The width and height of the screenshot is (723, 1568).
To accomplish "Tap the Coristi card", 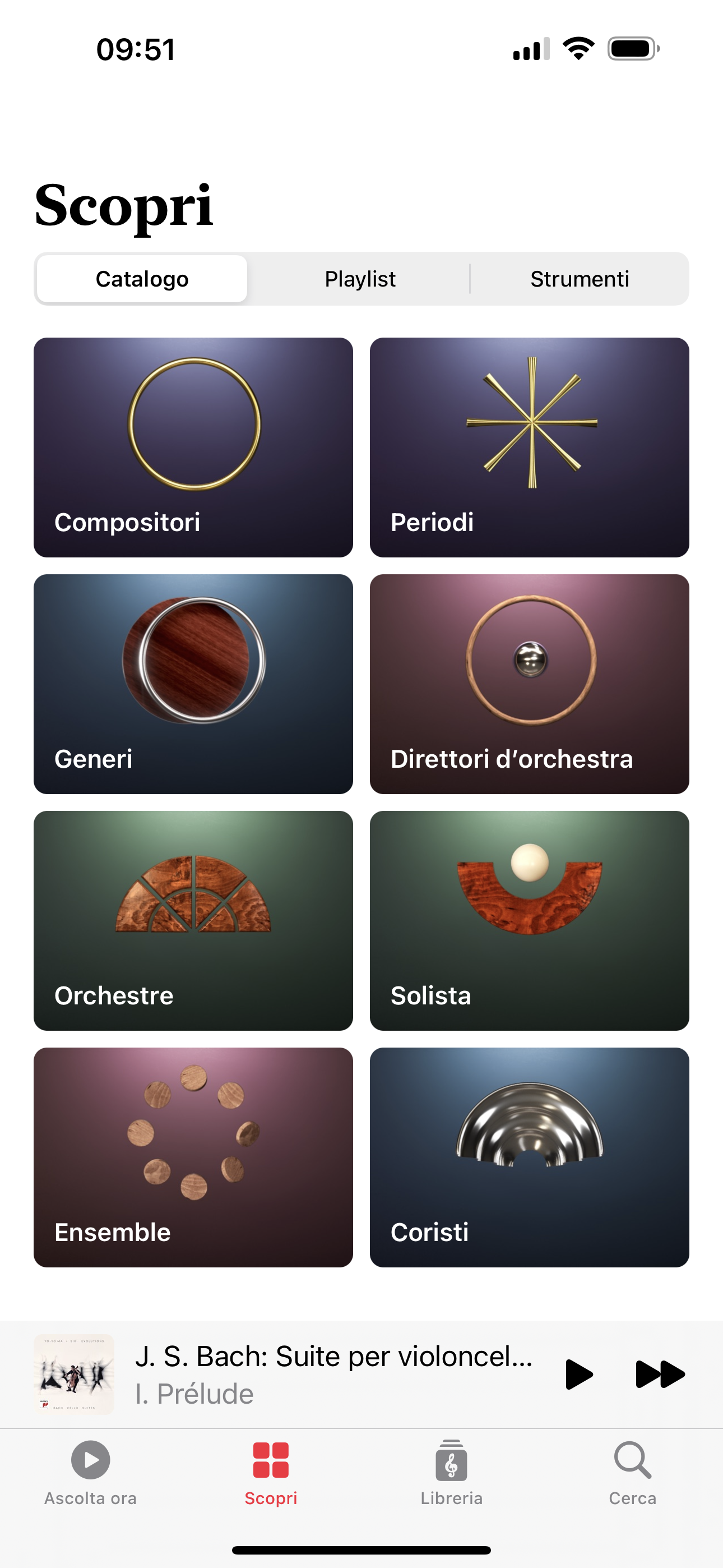I will point(529,1156).
